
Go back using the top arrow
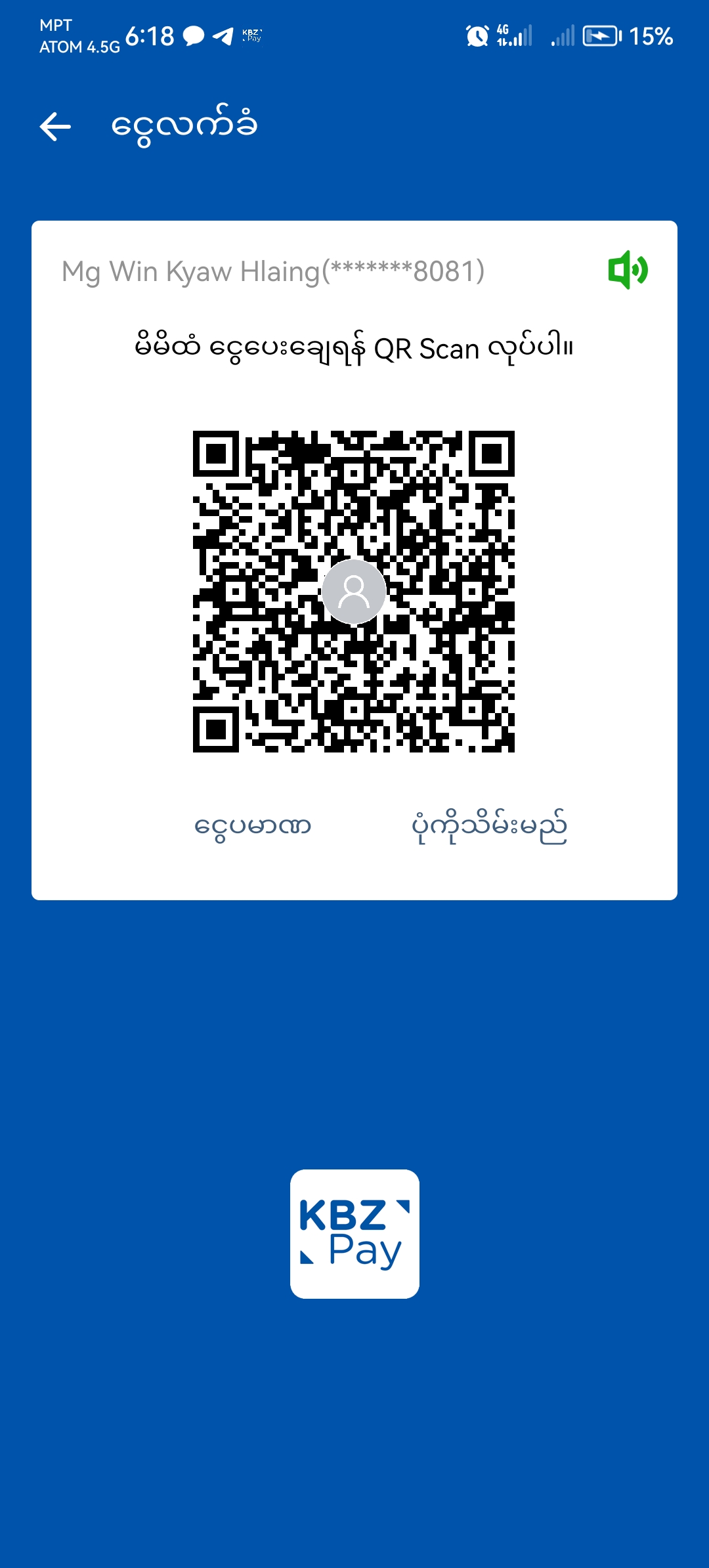click(55, 126)
